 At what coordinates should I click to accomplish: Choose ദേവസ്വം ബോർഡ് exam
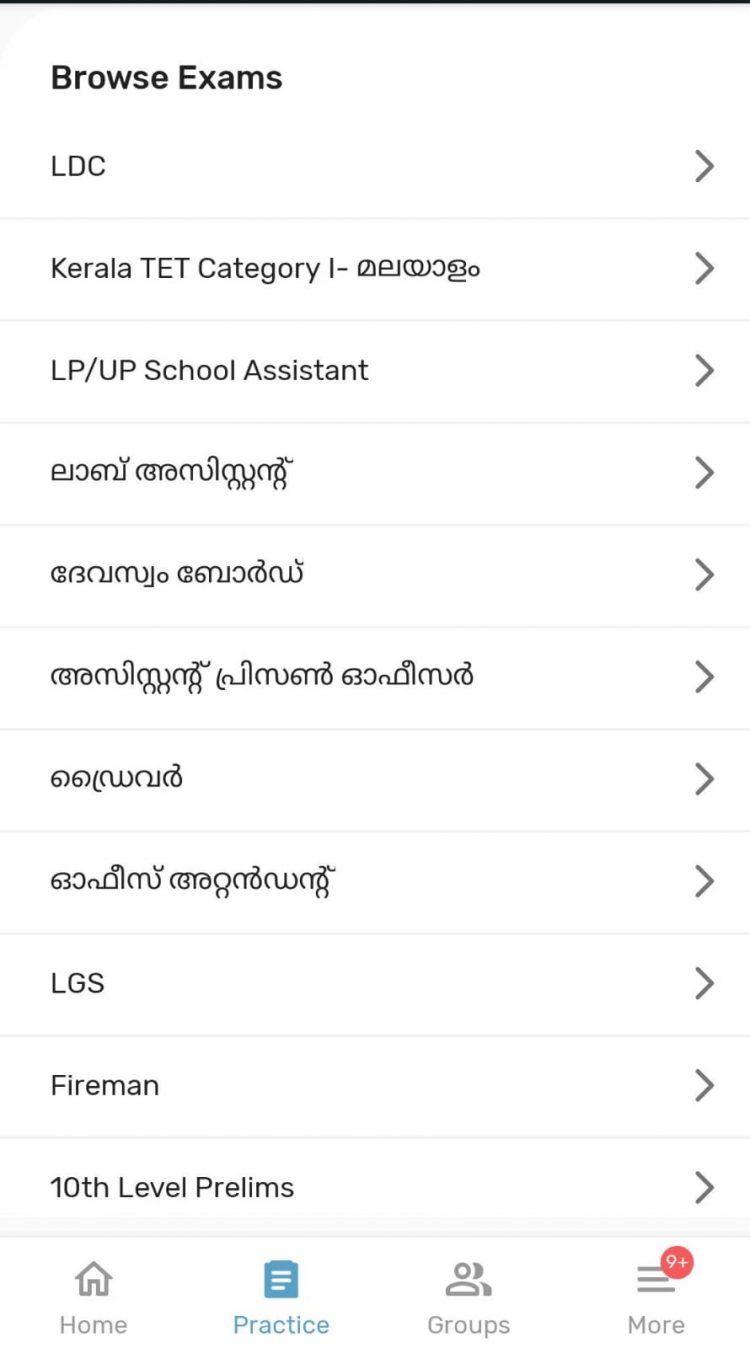pos(375,574)
